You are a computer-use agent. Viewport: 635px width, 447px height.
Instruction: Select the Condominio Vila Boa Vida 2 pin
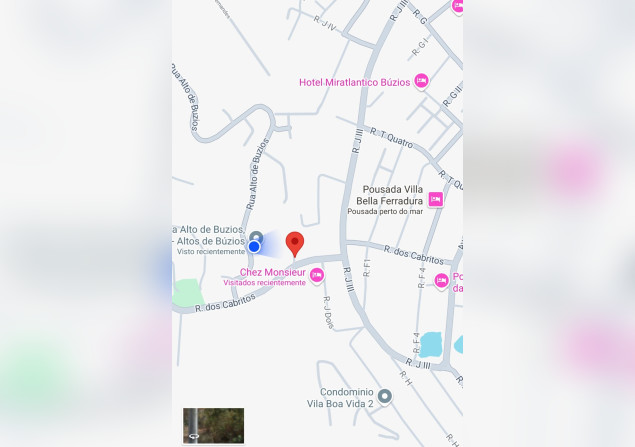pyautogui.click(x=384, y=395)
